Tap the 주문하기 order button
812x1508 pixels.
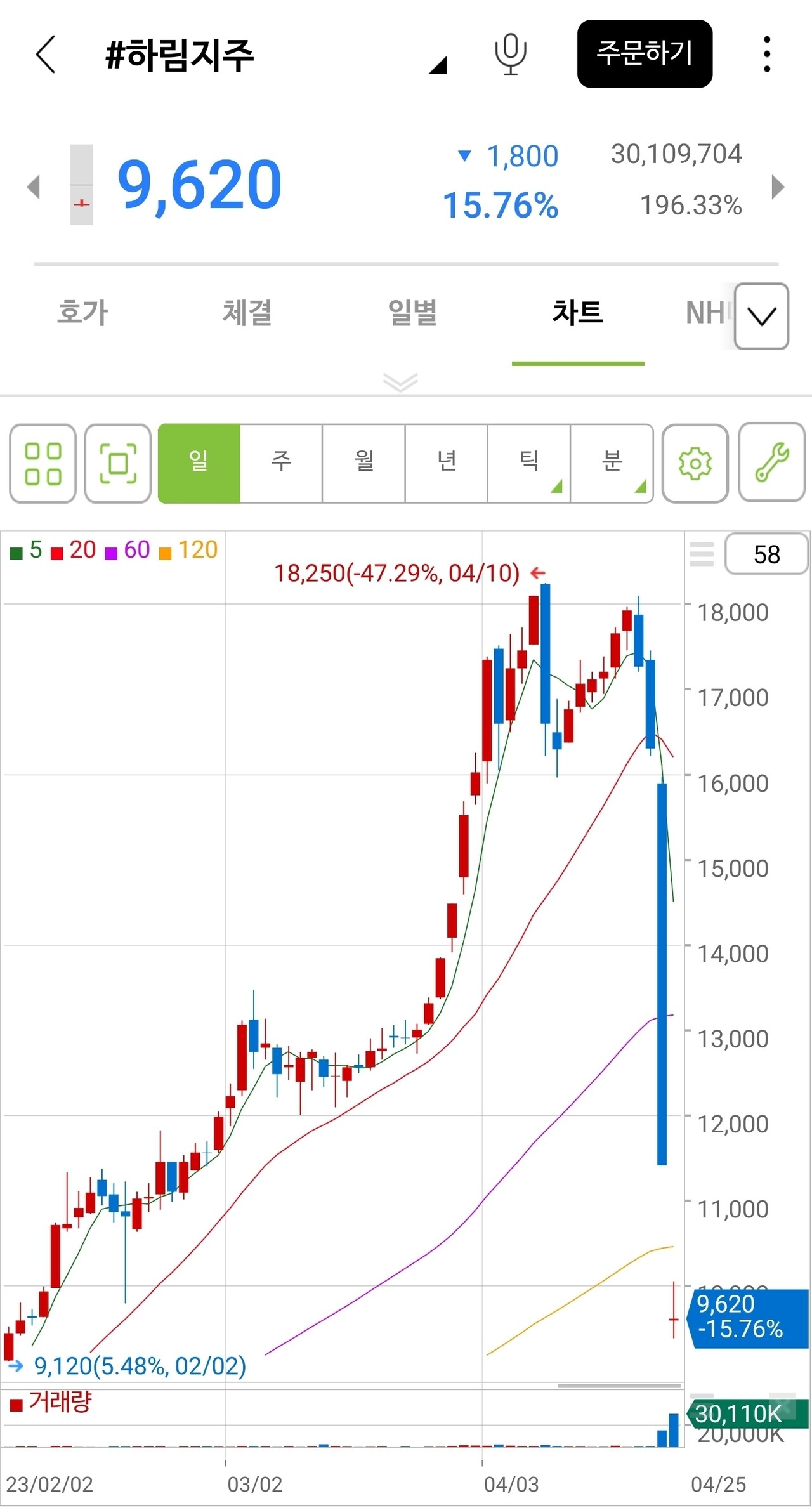[645, 54]
